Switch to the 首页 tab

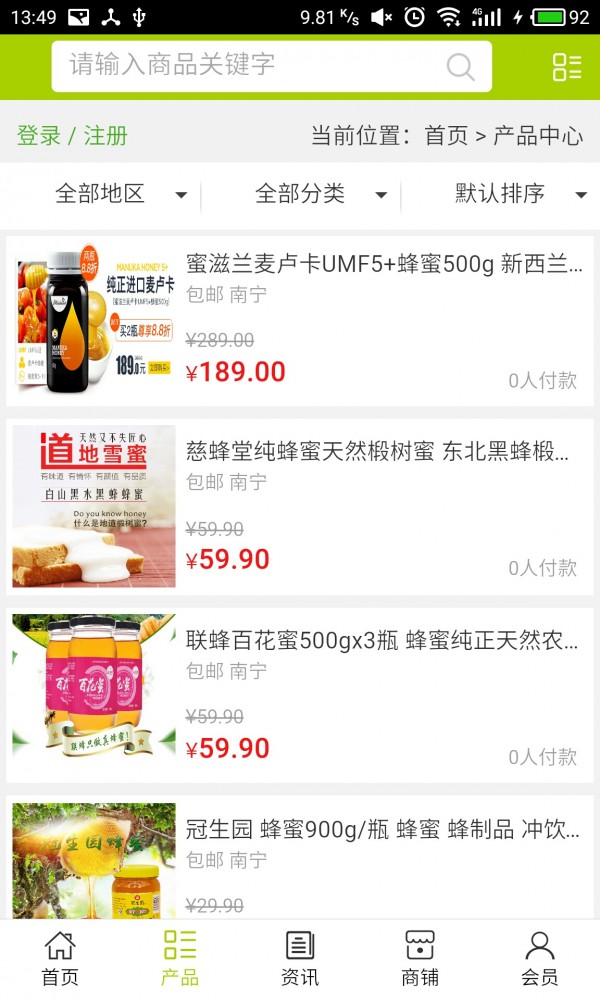60,958
